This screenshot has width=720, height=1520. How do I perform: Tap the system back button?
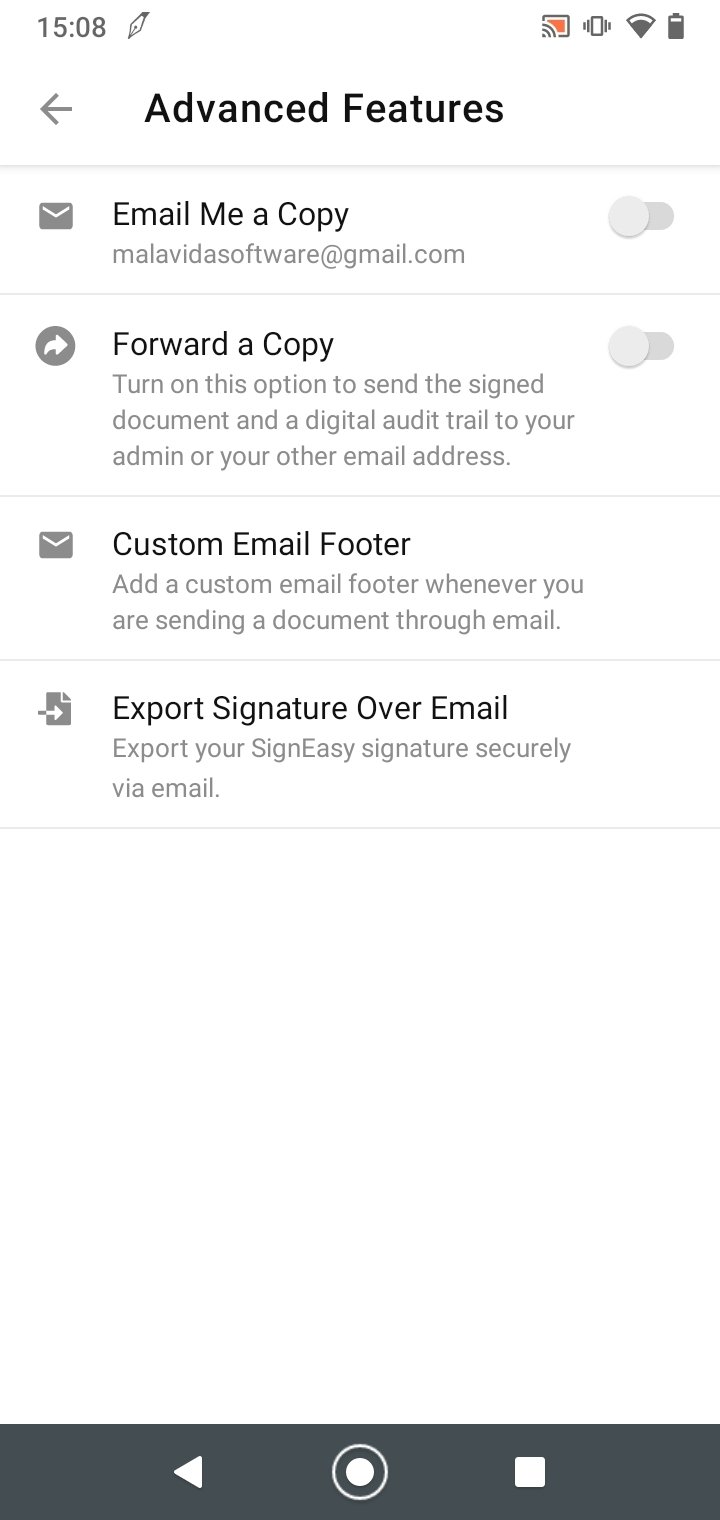188,1472
